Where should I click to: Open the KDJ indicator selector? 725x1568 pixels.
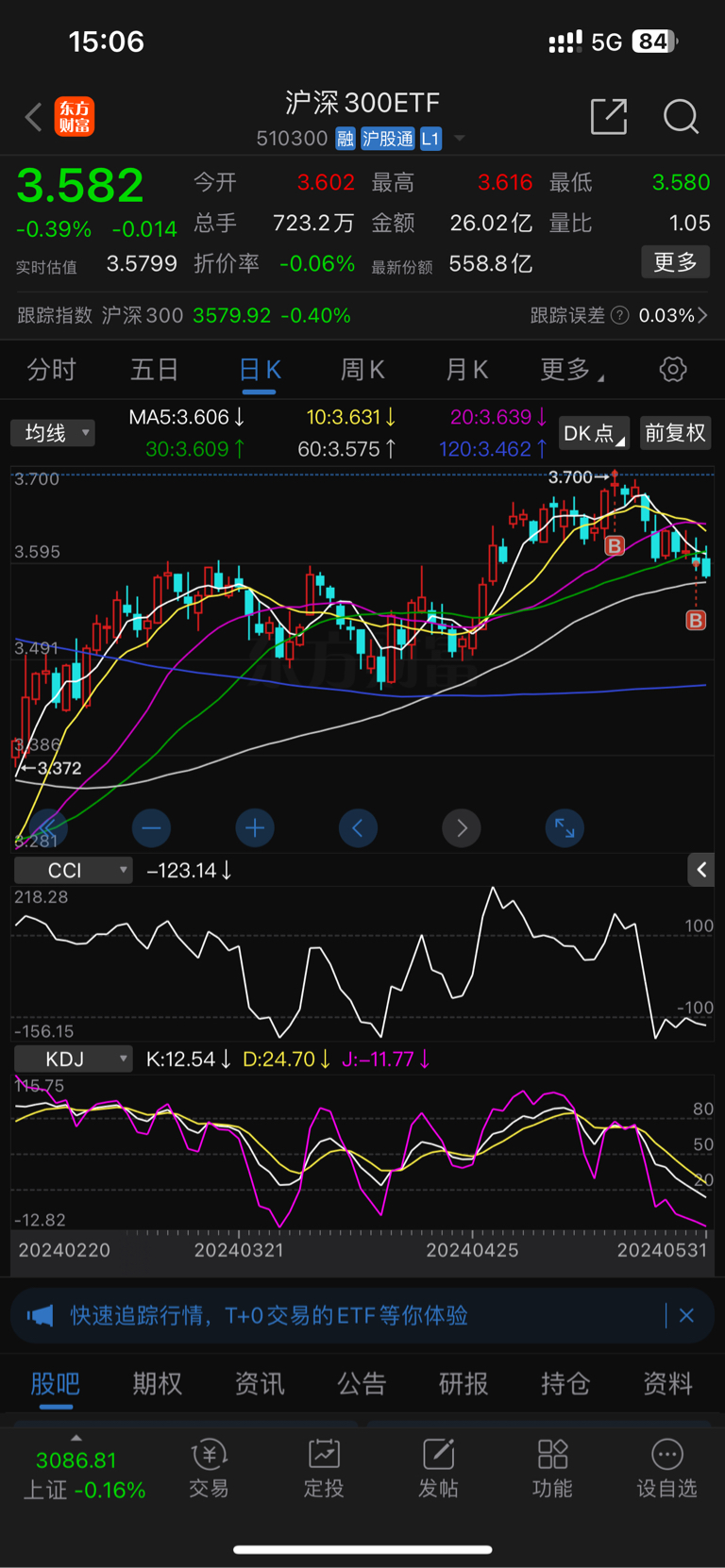click(x=73, y=1059)
